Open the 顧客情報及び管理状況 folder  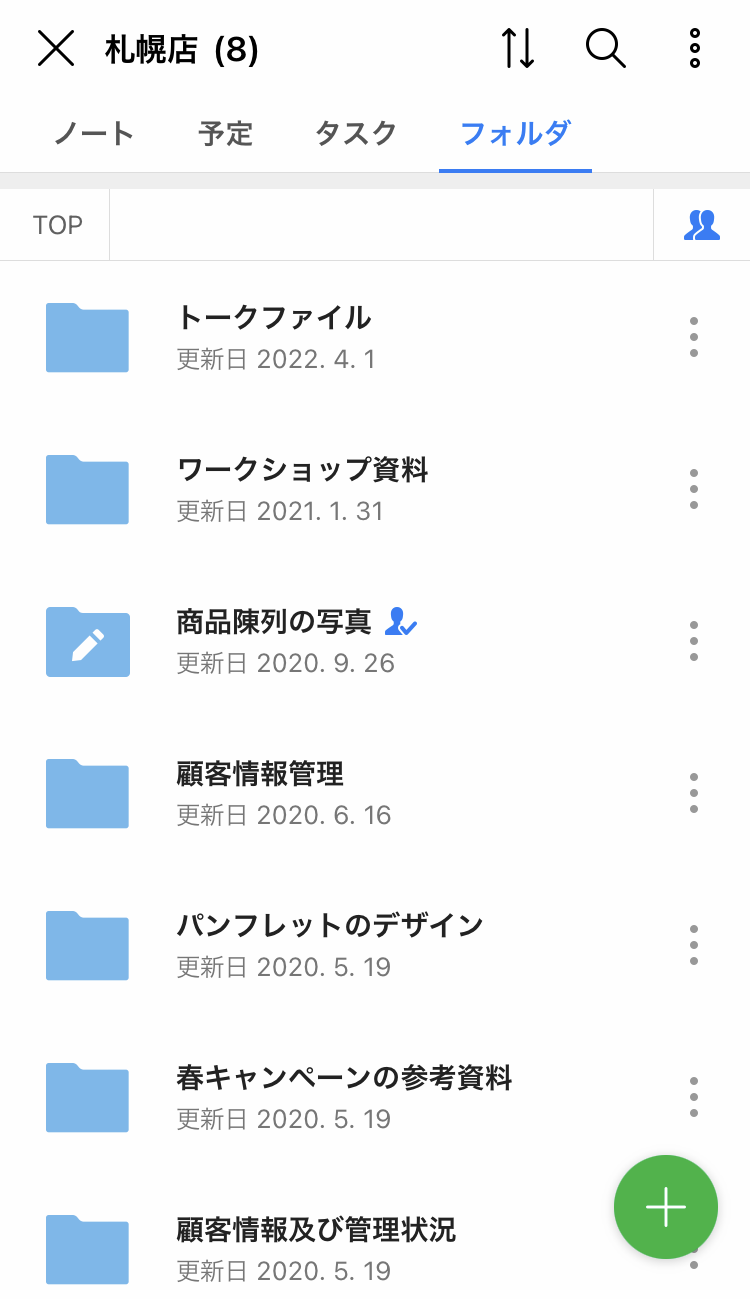(x=316, y=1248)
